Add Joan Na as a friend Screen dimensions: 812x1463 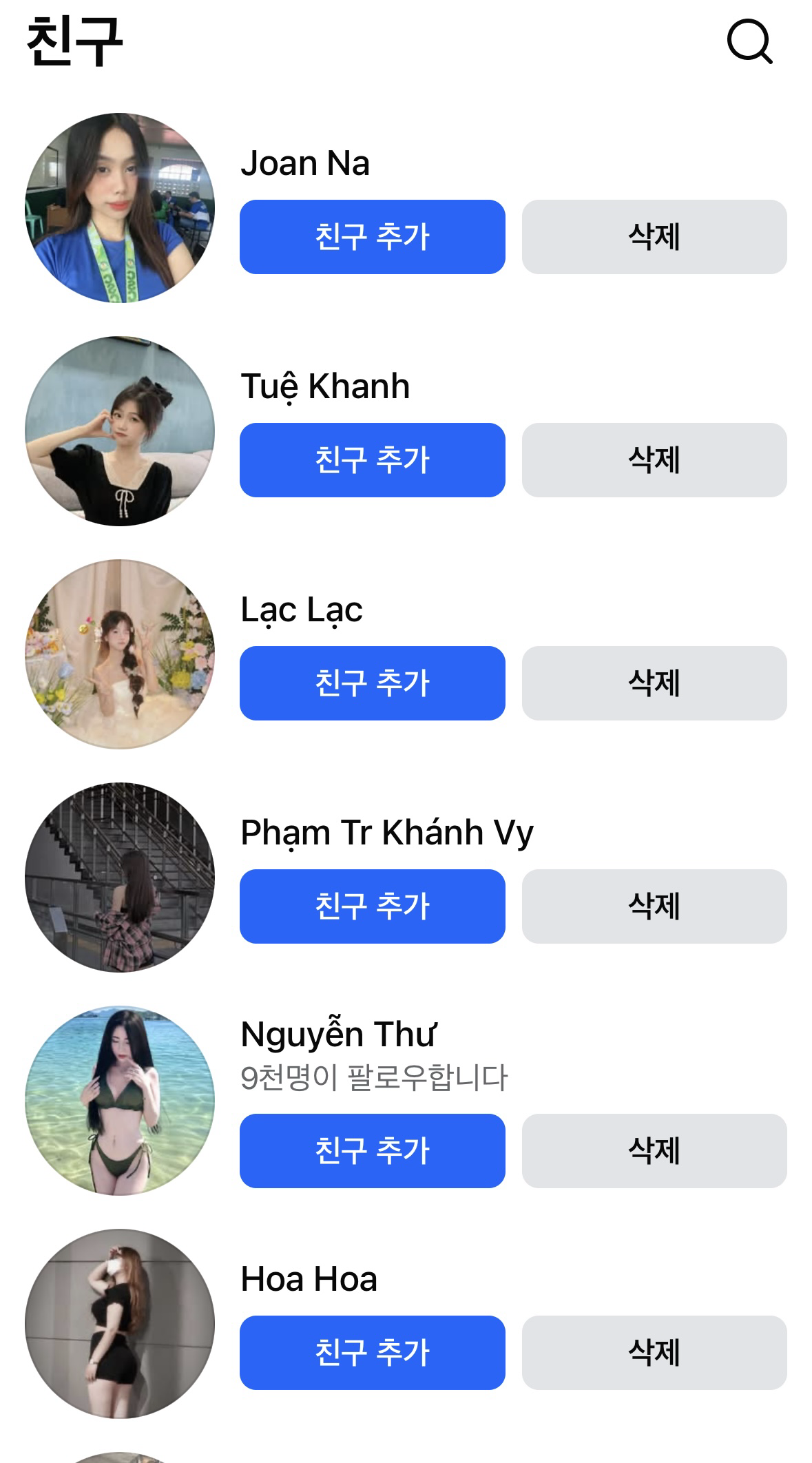[372, 237]
